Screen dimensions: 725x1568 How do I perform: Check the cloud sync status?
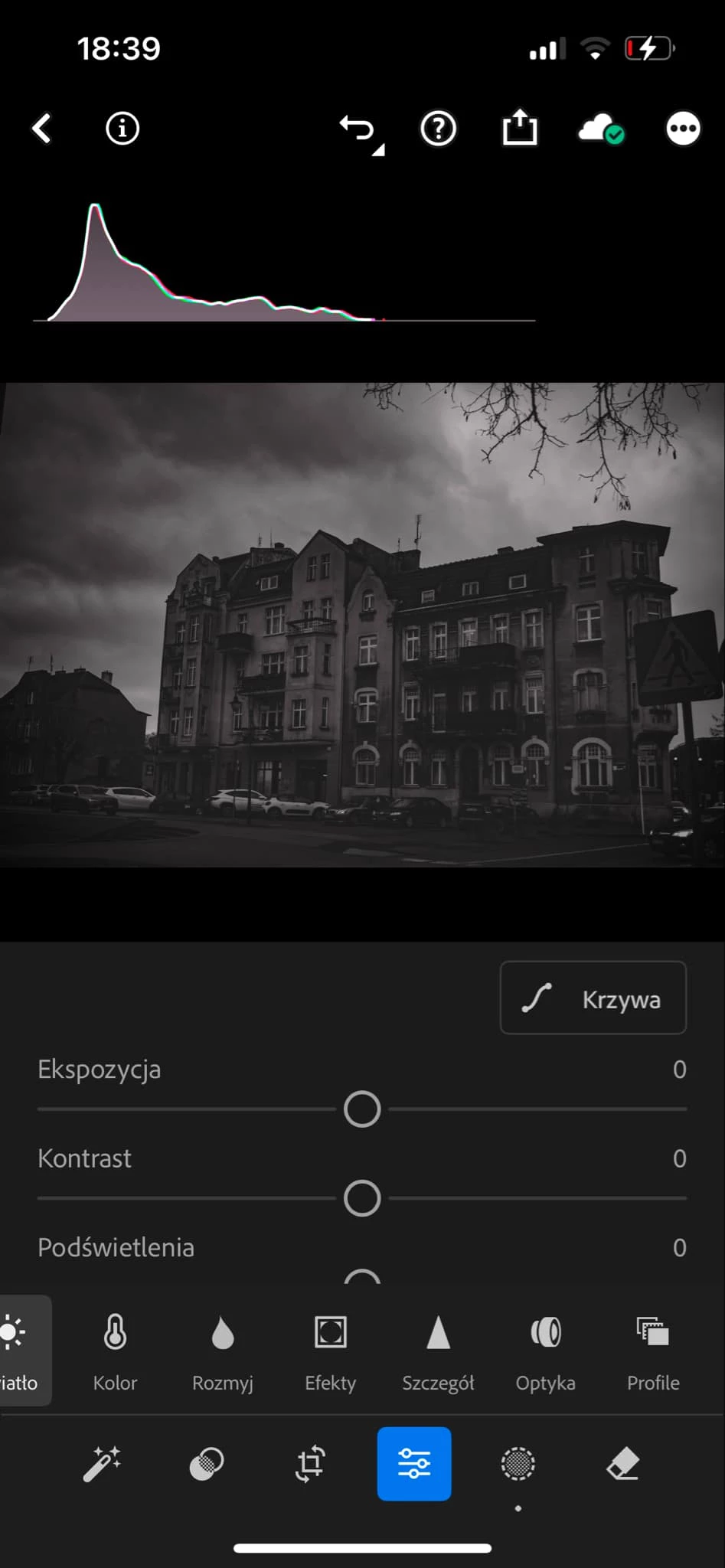click(600, 129)
